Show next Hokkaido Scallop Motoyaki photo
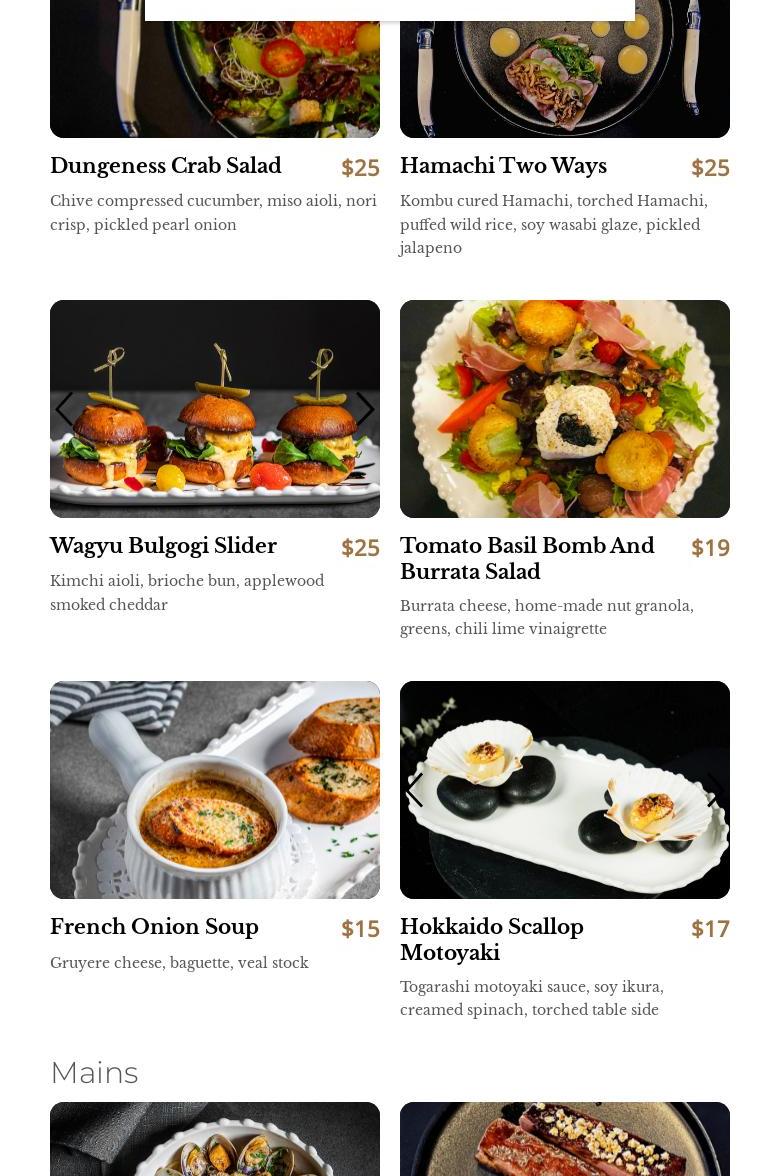The height and width of the screenshot is (1176, 780). (714, 790)
